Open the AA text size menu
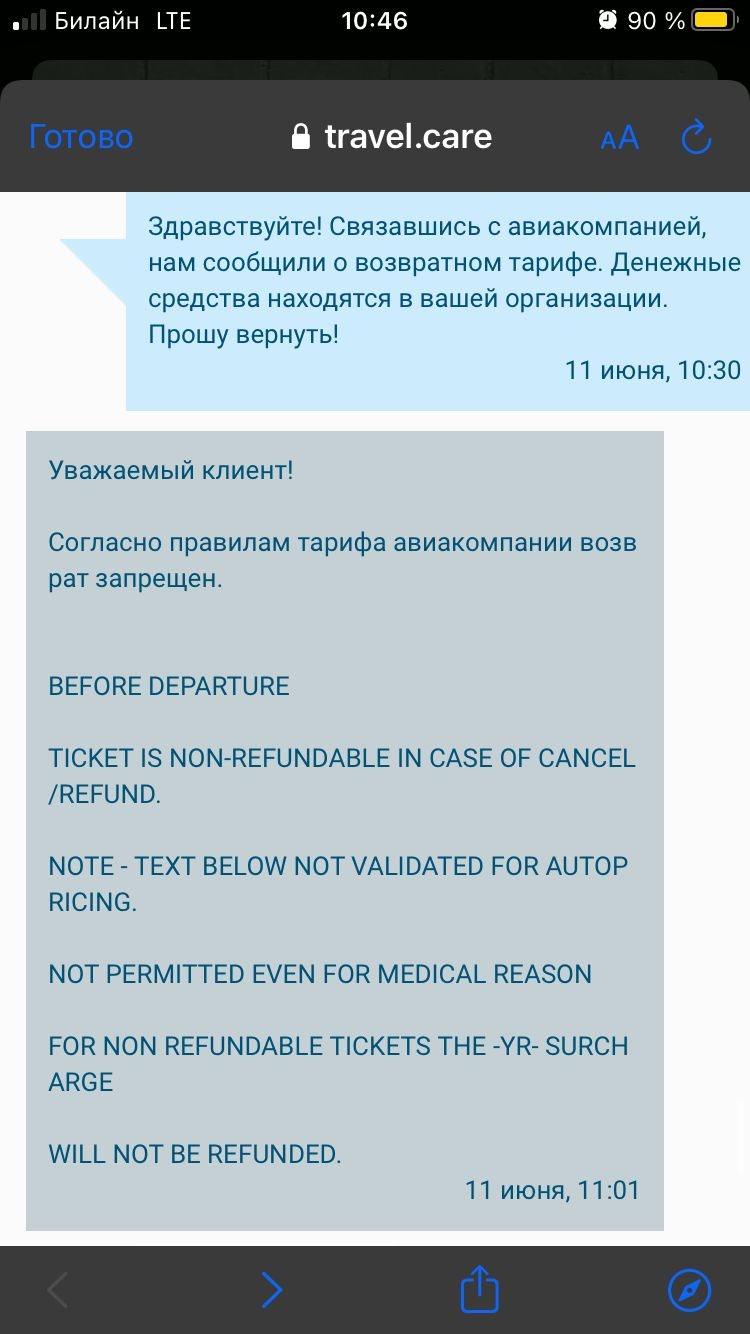The height and width of the screenshot is (1334, 750). pyautogui.click(x=620, y=138)
